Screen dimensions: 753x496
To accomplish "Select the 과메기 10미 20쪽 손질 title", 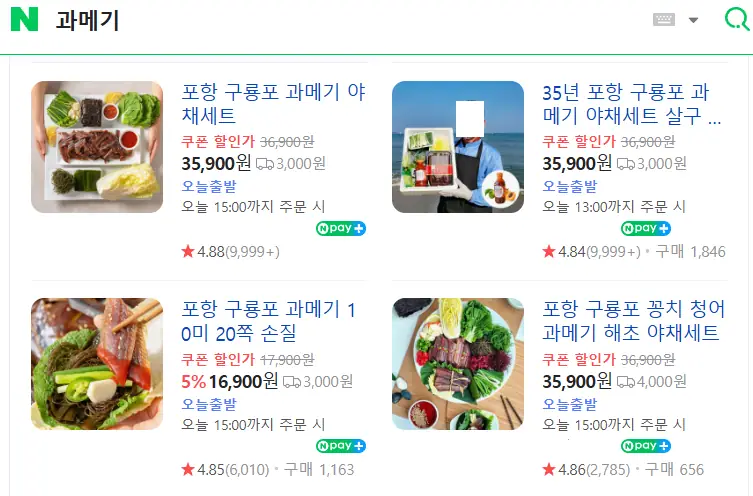I will click(x=268, y=321).
